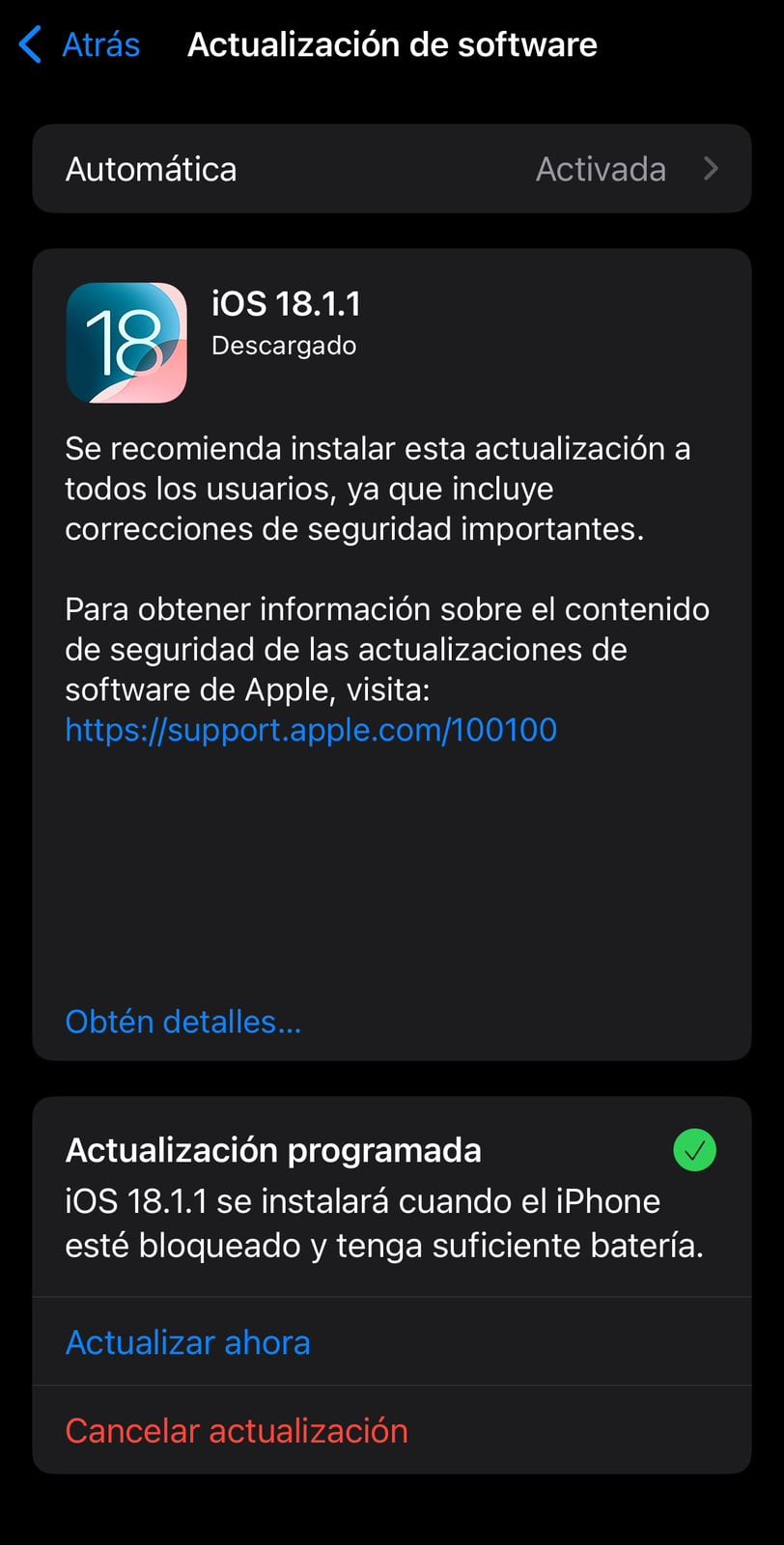Select the blue arrow next to Atrás
The height and width of the screenshot is (1545, 784).
click(29, 43)
